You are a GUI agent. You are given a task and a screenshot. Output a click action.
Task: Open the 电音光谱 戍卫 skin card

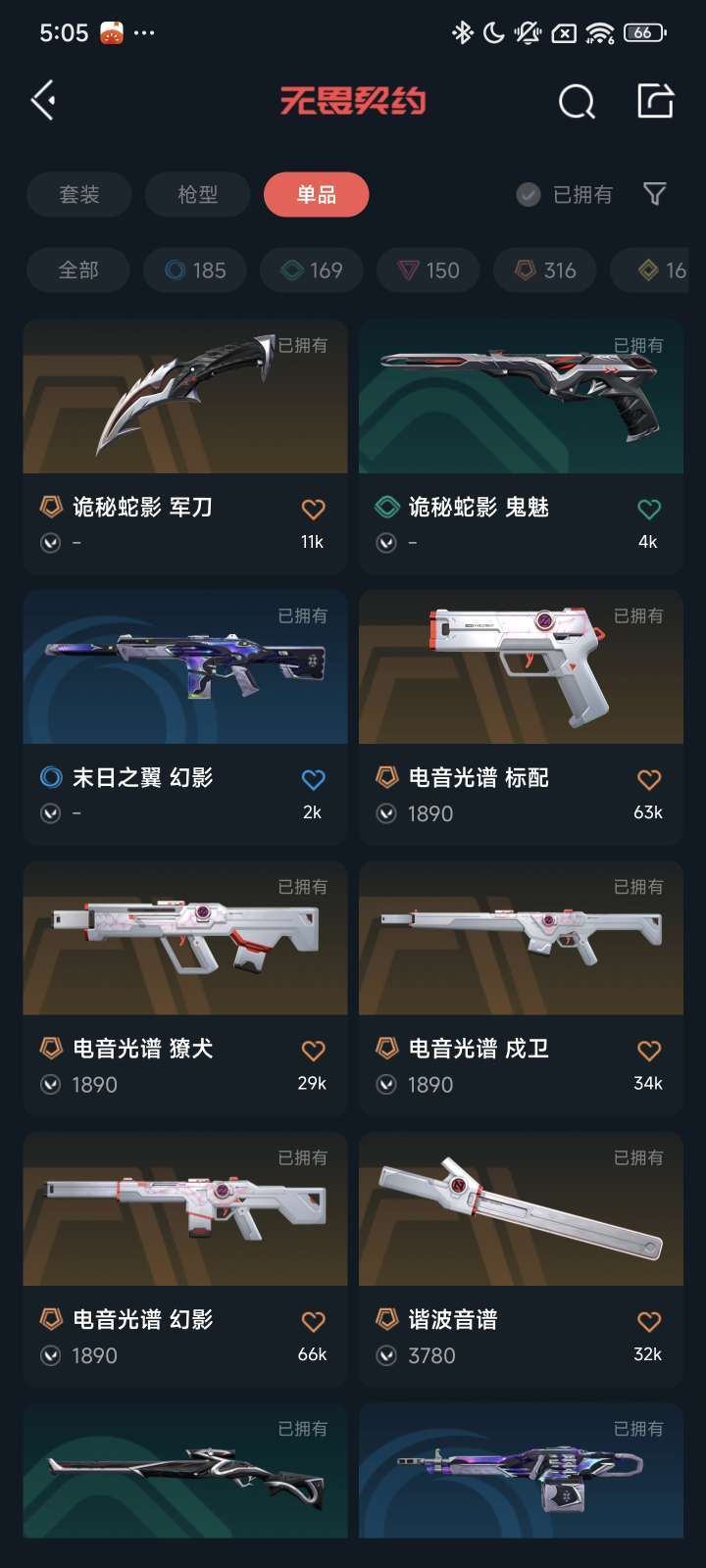(521, 988)
